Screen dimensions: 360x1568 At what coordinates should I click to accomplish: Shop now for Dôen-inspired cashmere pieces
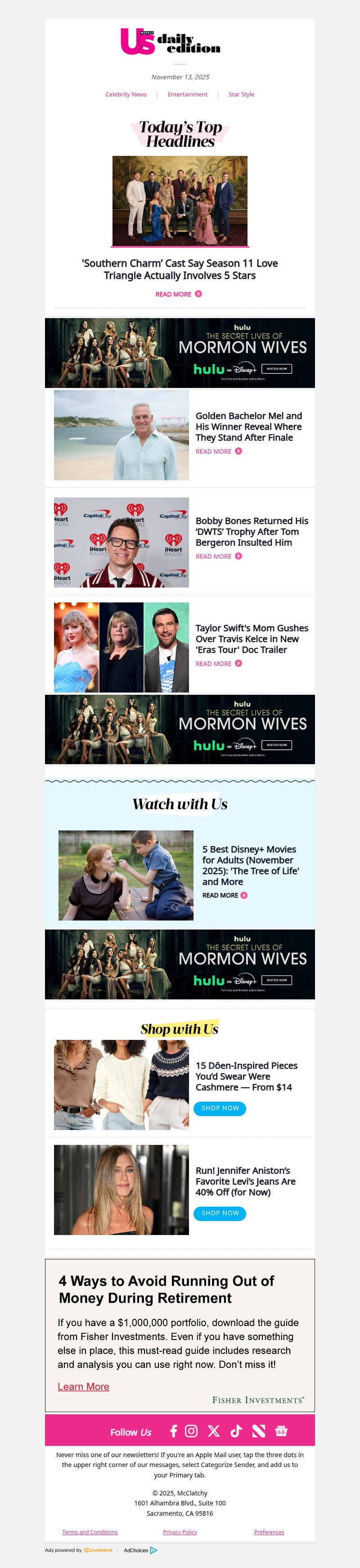point(220,1108)
